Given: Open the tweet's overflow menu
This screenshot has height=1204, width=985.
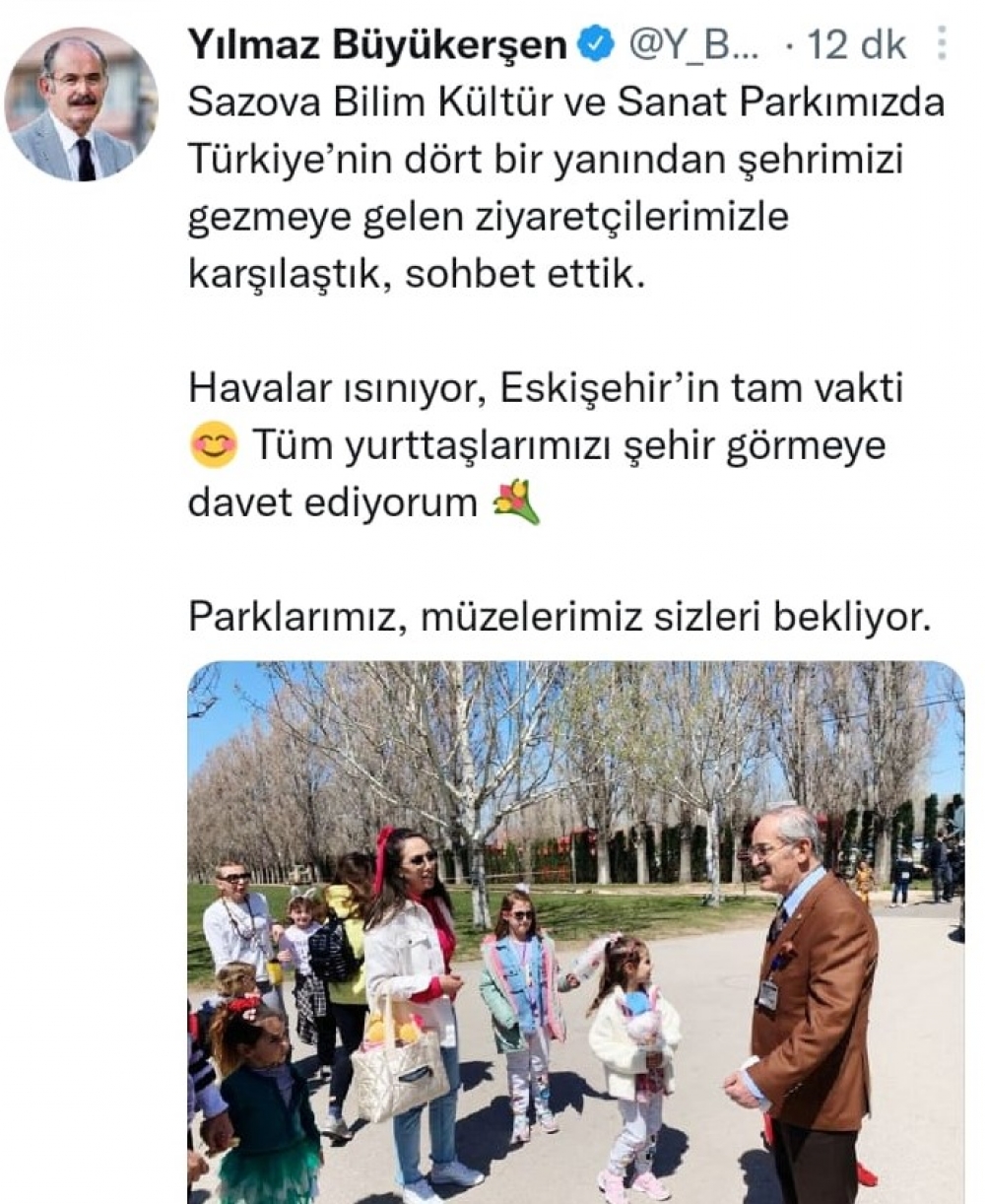Looking at the screenshot, I should (941, 44).
